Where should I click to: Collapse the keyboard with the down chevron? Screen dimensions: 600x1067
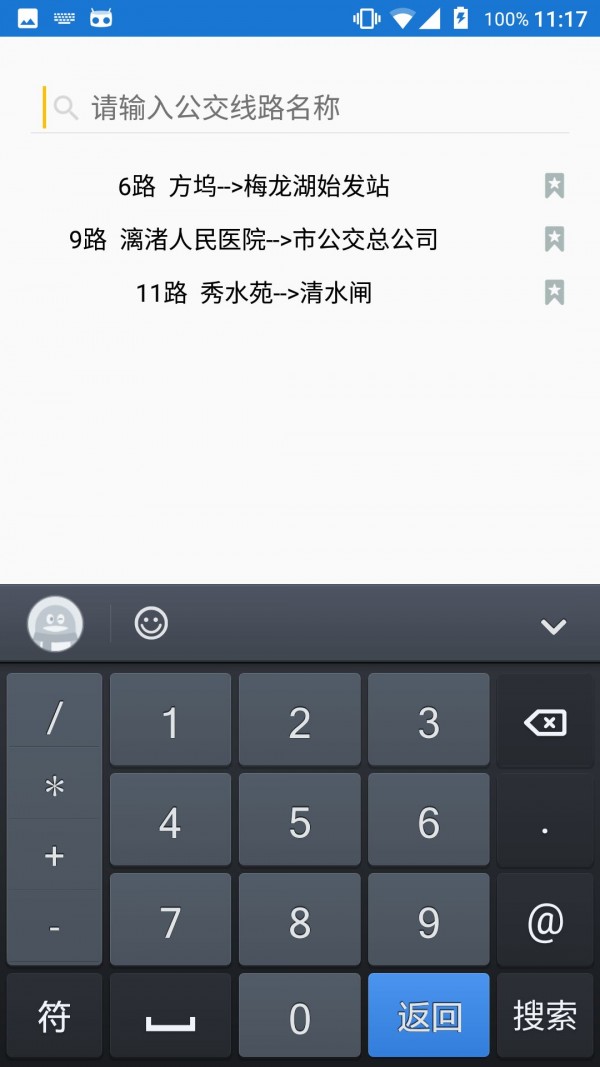point(553,627)
